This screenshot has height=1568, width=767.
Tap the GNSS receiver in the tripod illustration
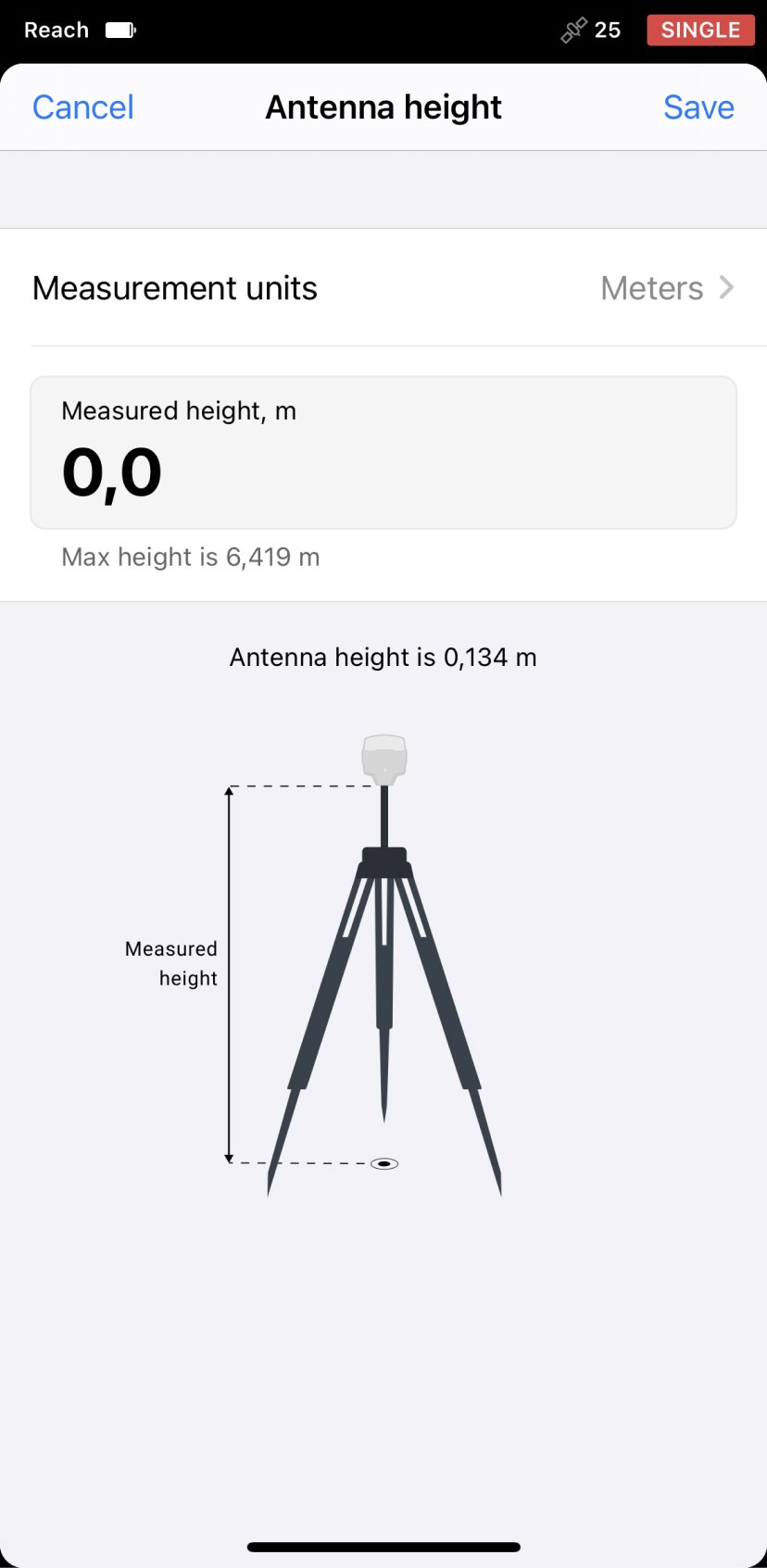coord(383,755)
